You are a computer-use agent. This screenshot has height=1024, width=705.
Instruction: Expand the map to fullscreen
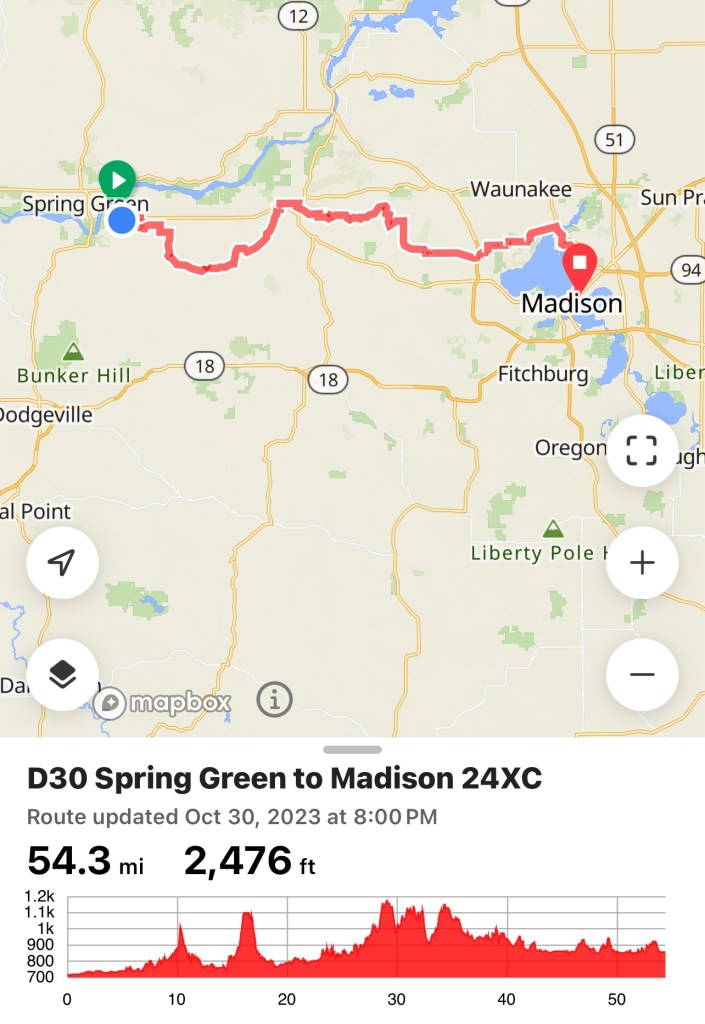click(x=641, y=451)
